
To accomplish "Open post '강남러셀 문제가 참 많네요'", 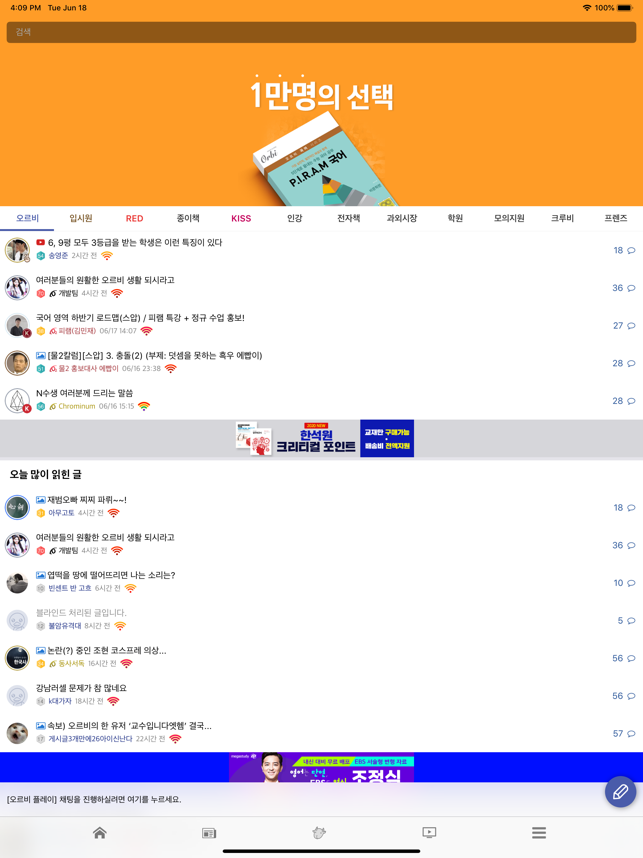I will click(x=81, y=688).
